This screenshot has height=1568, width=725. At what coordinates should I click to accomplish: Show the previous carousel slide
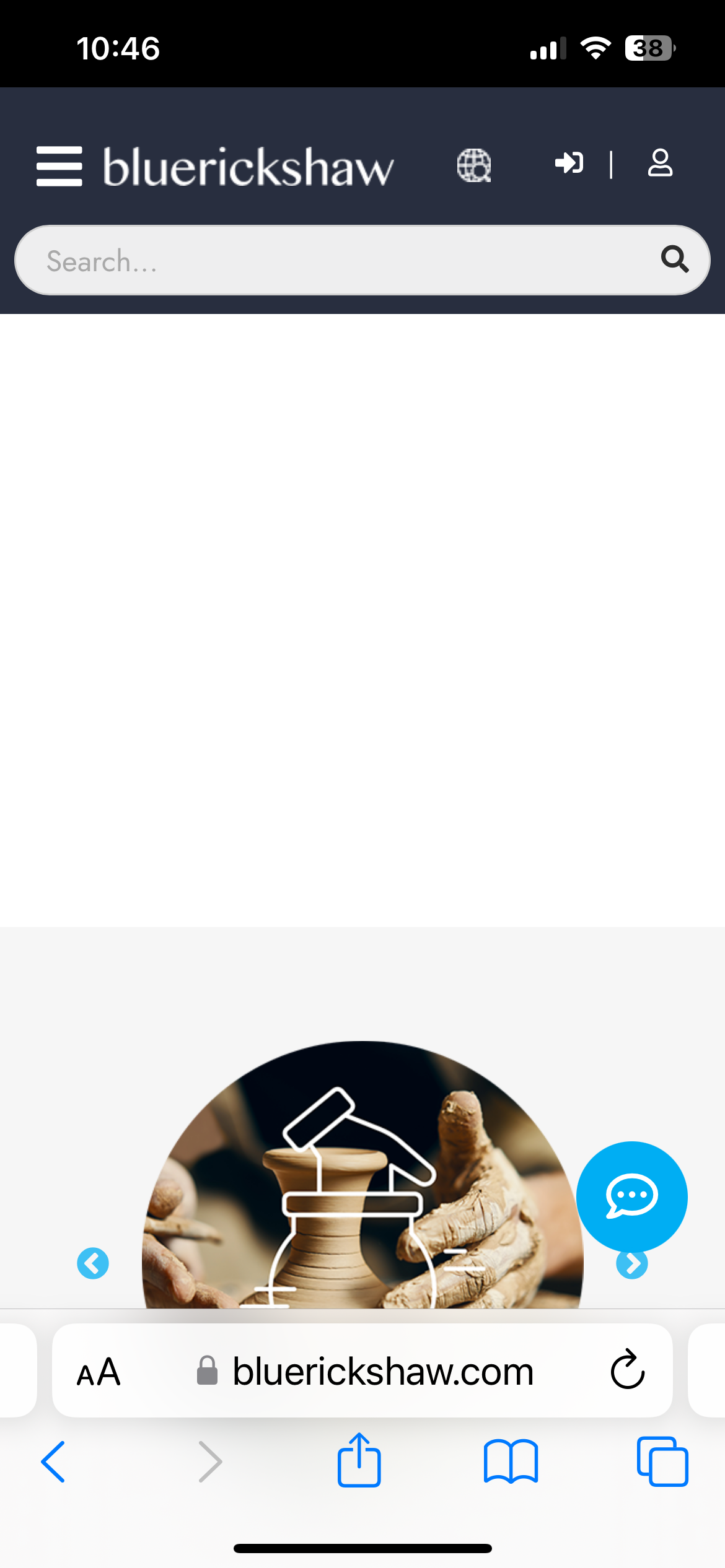pos(93,1263)
